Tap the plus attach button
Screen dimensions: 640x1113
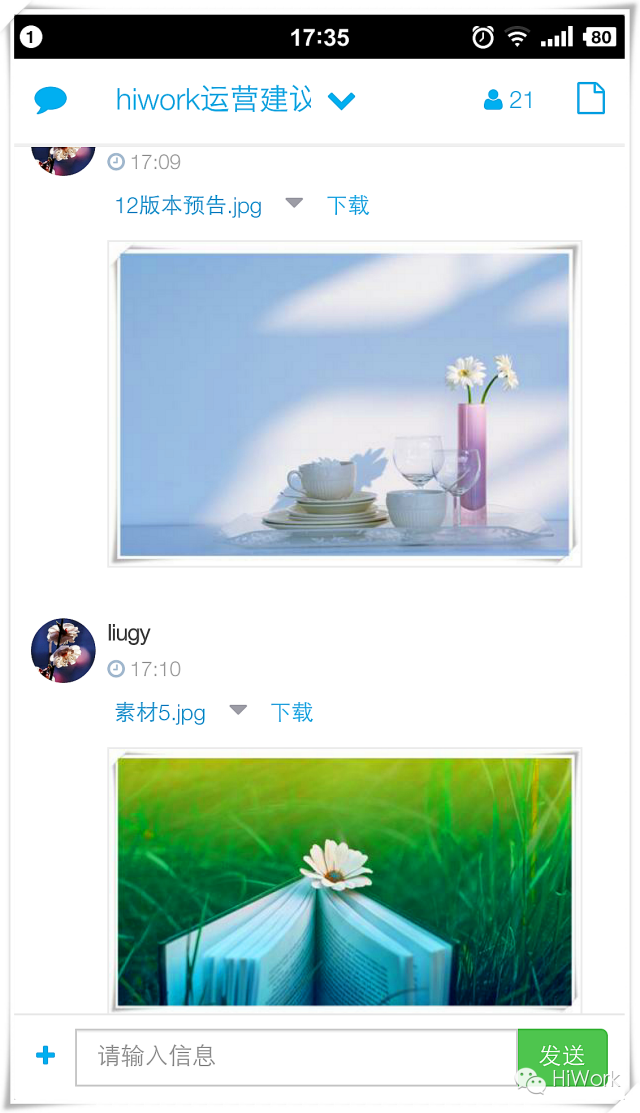(45, 1056)
